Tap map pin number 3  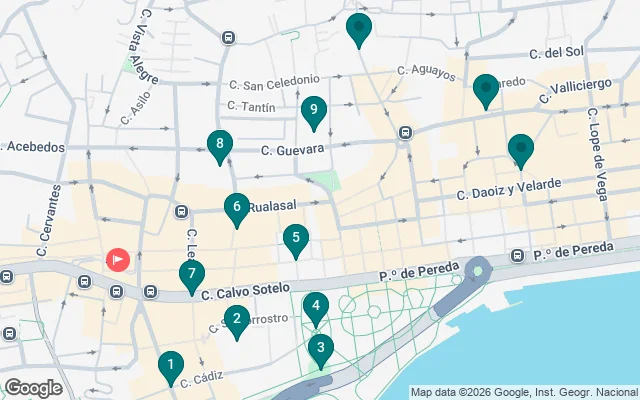tap(320, 349)
